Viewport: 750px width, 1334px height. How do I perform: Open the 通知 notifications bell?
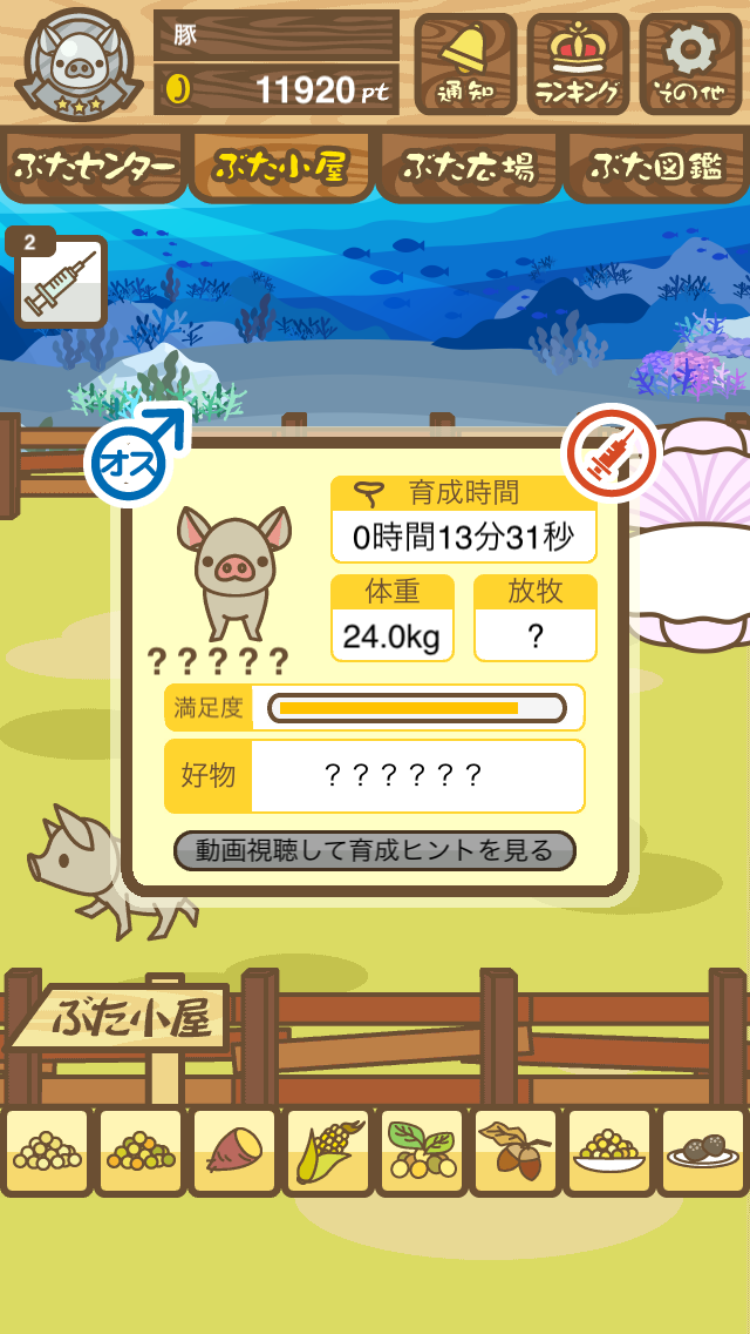465,63
